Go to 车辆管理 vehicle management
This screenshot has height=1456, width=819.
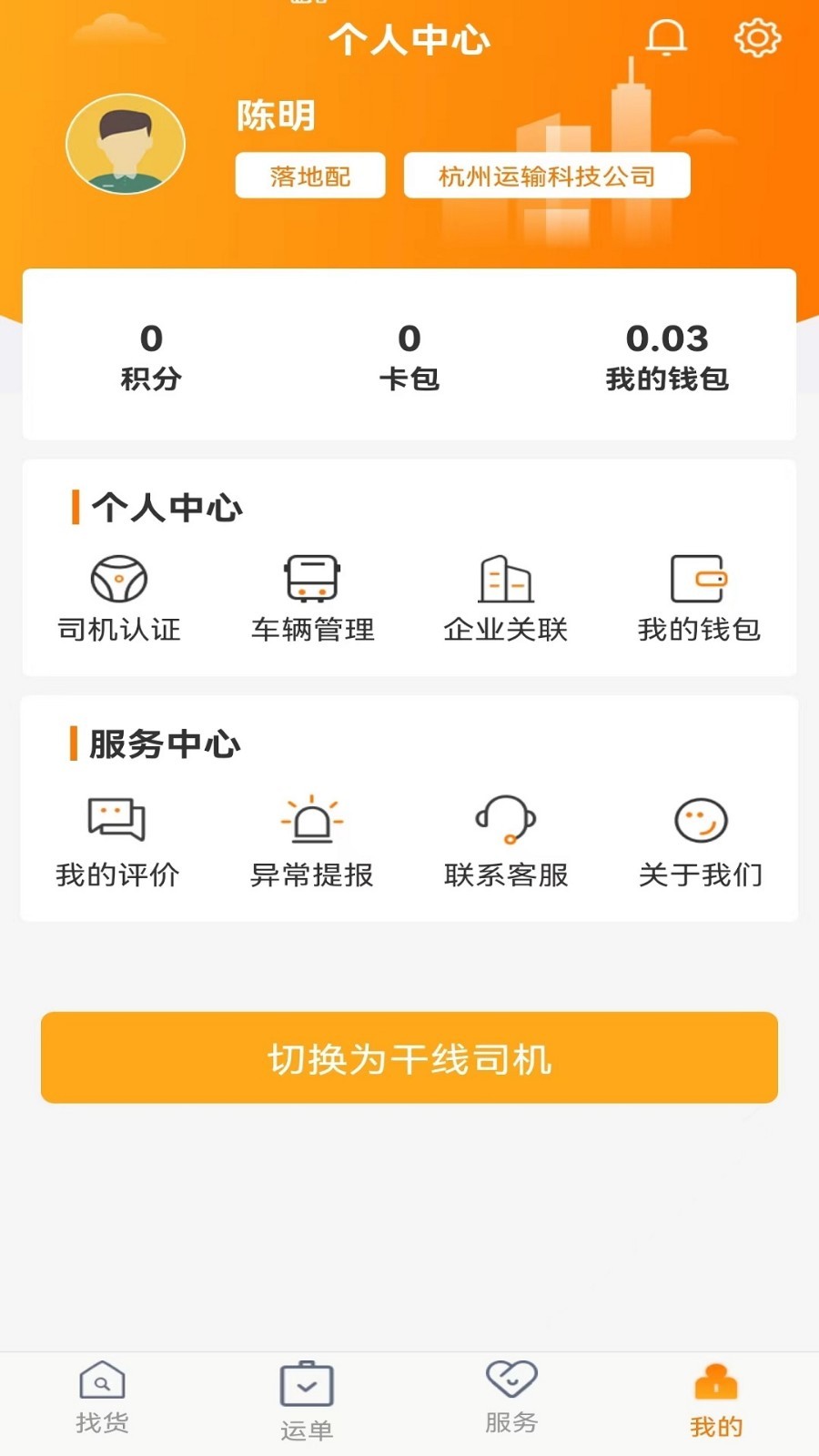point(312,598)
